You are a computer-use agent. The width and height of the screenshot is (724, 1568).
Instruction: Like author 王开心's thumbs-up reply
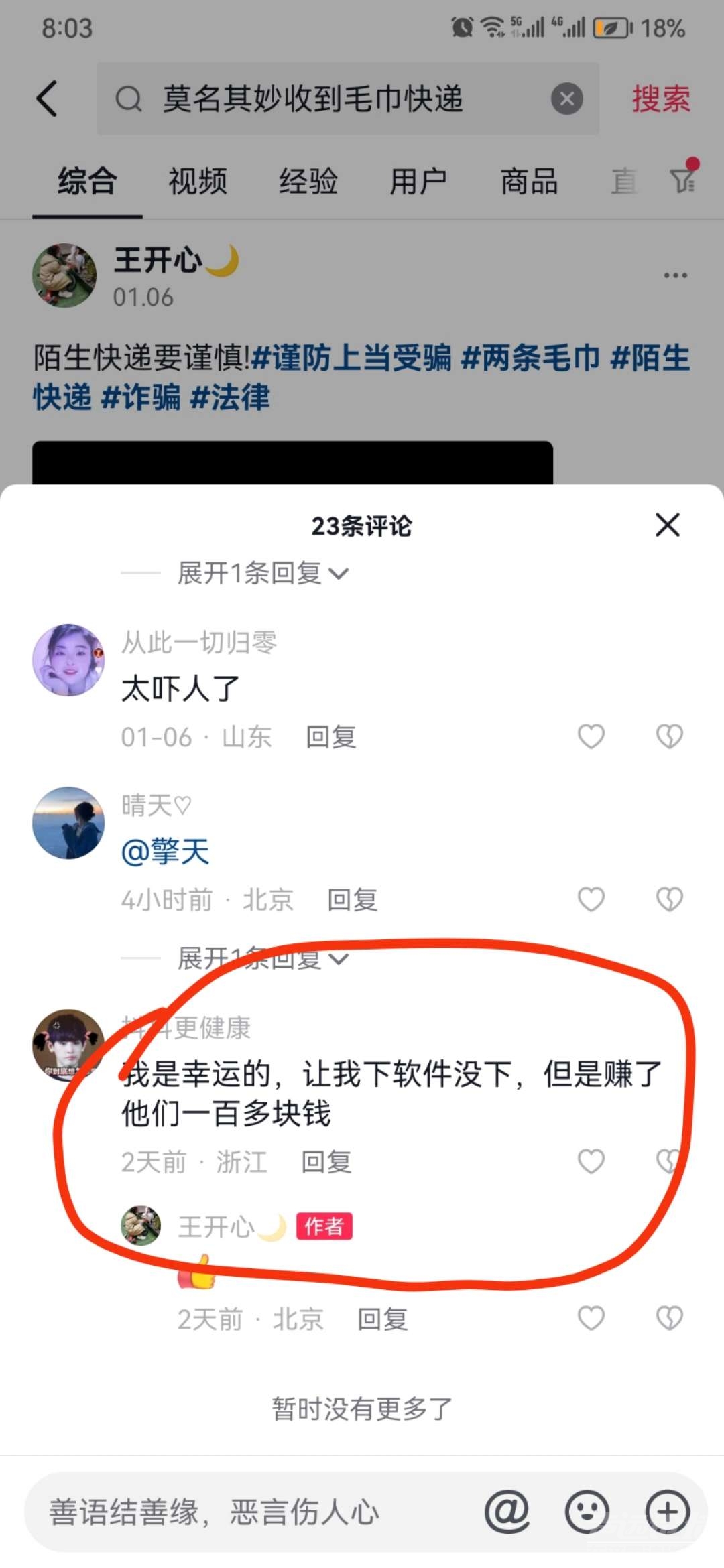point(591,1318)
